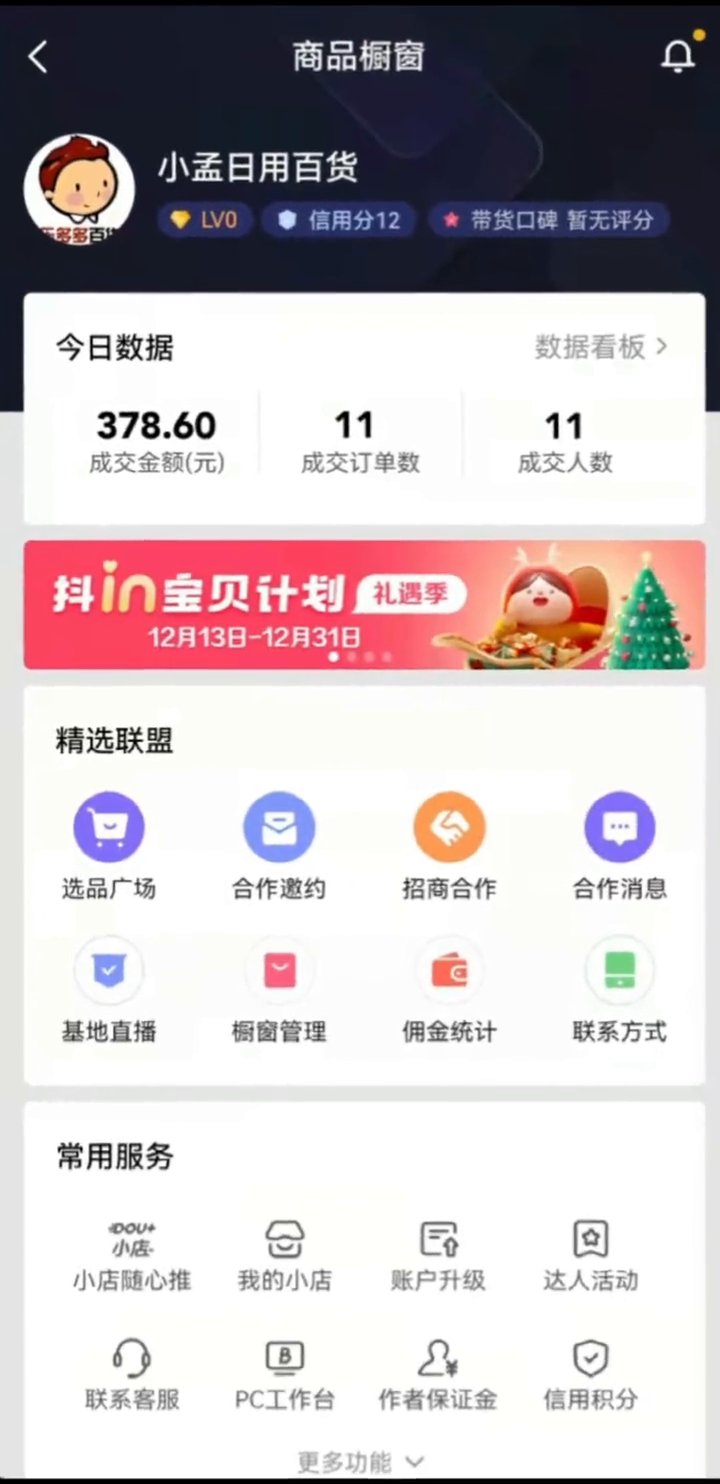720x1484 pixels.
Task: Go back using the top-left arrow
Action: (38, 57)
